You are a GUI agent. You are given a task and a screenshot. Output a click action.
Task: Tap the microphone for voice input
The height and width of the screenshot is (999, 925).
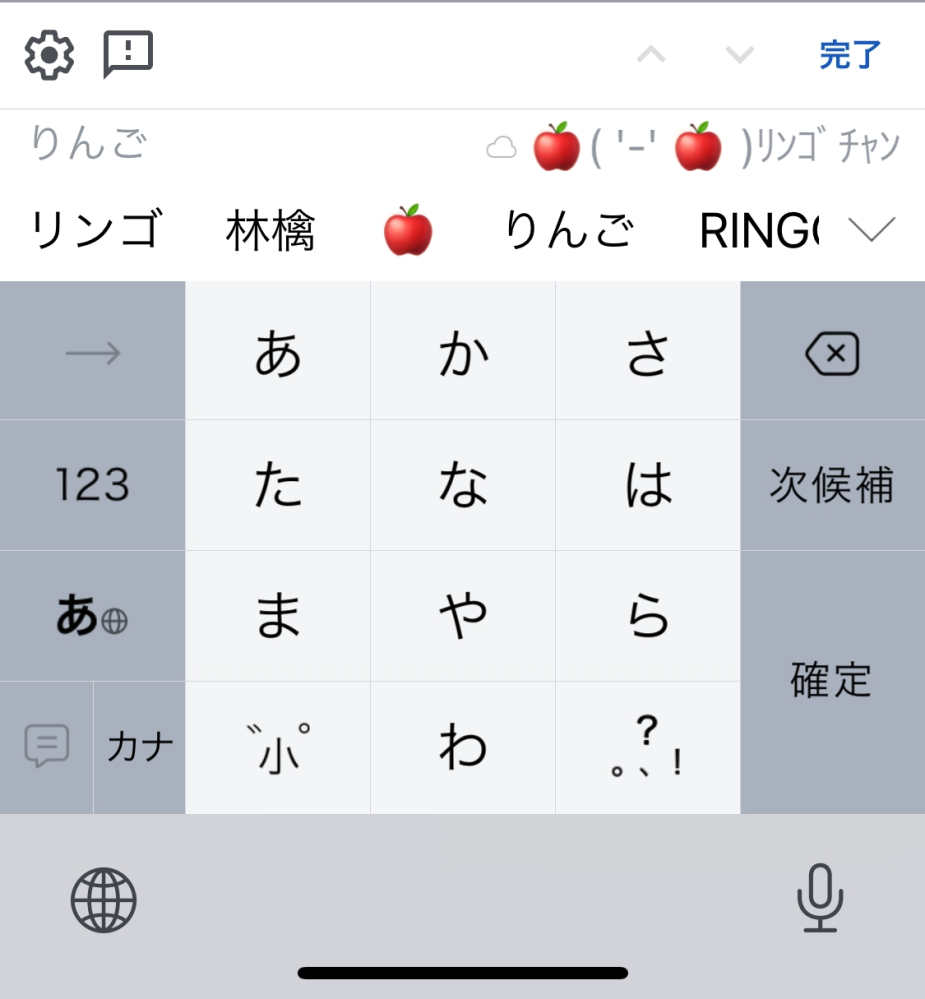coord(822,899)
